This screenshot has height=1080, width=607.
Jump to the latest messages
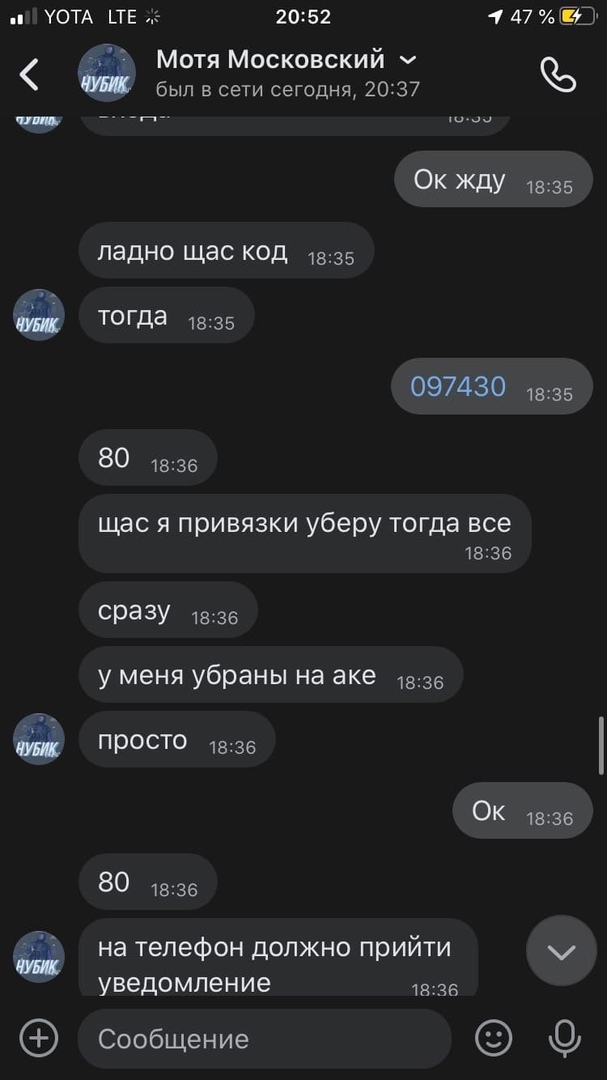(x=561, y=951)
